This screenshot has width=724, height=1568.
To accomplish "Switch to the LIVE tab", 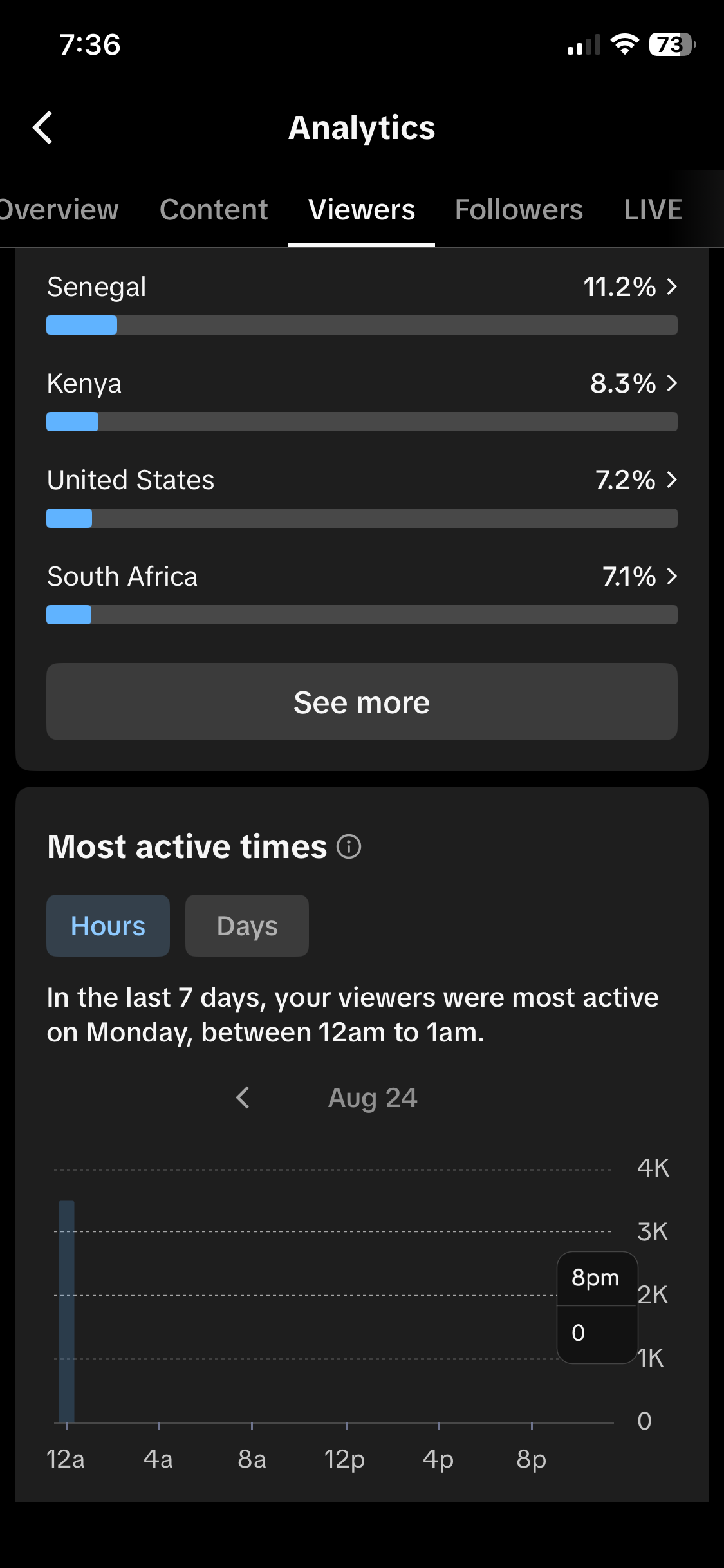I will (653, 210).
